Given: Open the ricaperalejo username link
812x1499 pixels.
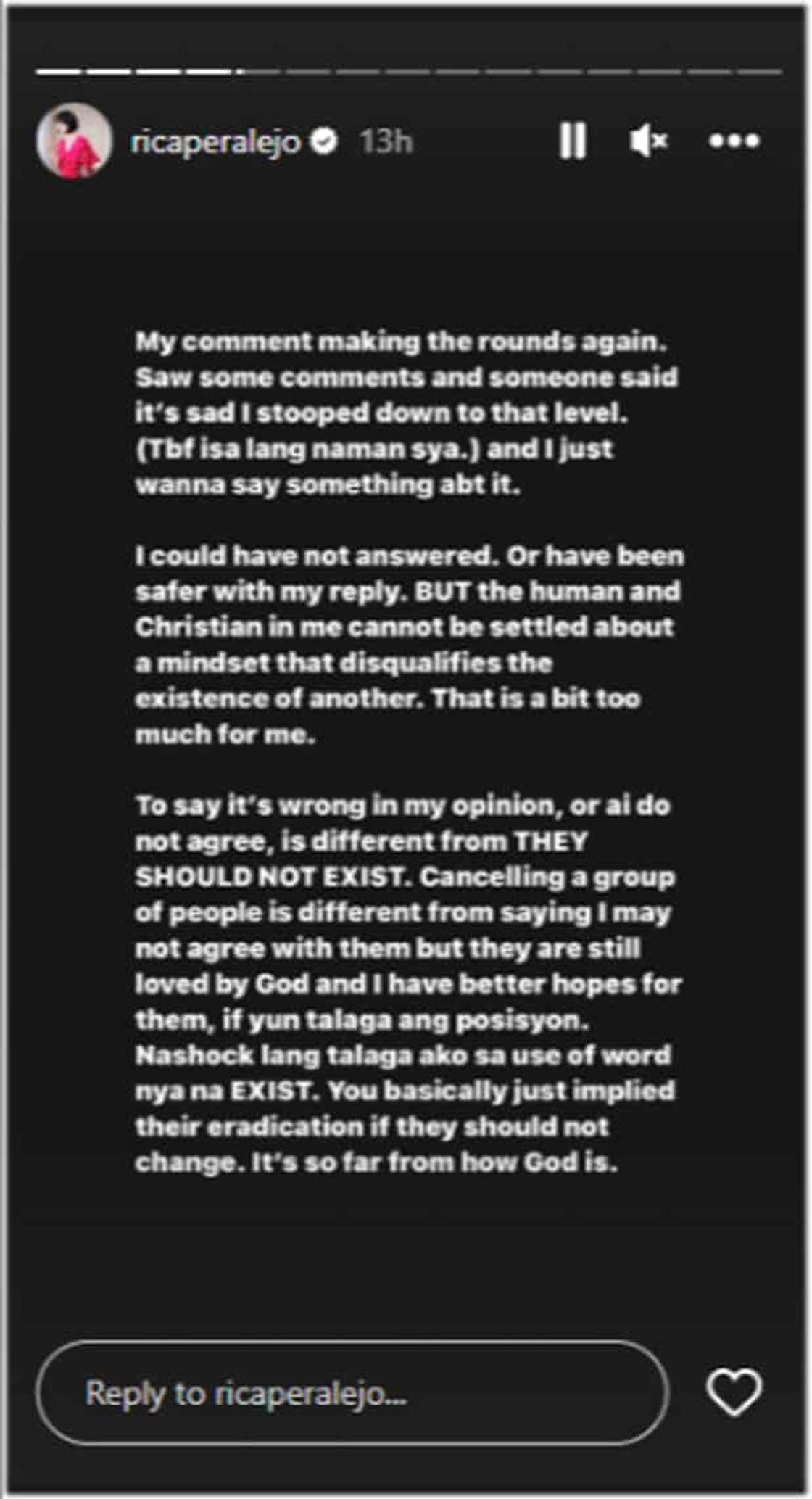Looking at the screenshot, I should [215, 141].
